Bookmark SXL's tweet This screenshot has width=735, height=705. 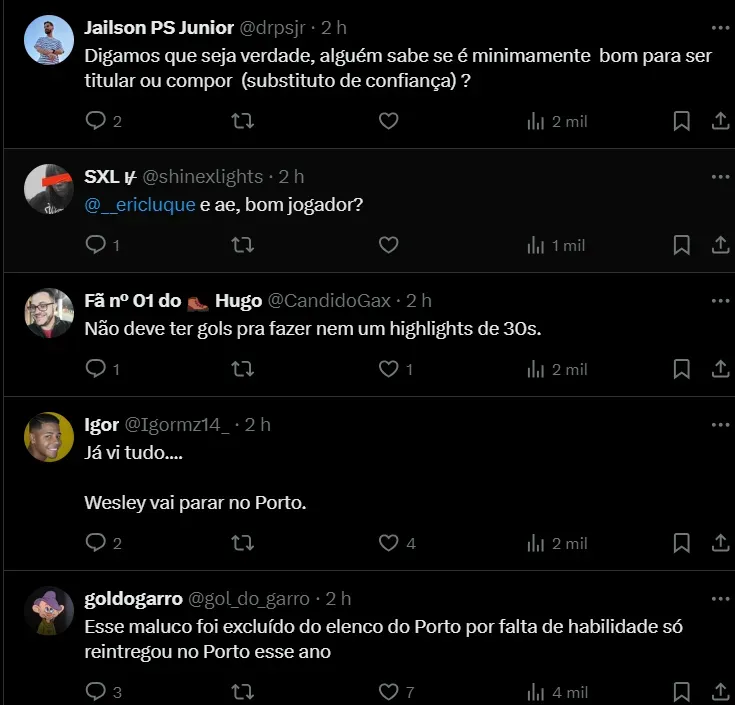(681, 245)
